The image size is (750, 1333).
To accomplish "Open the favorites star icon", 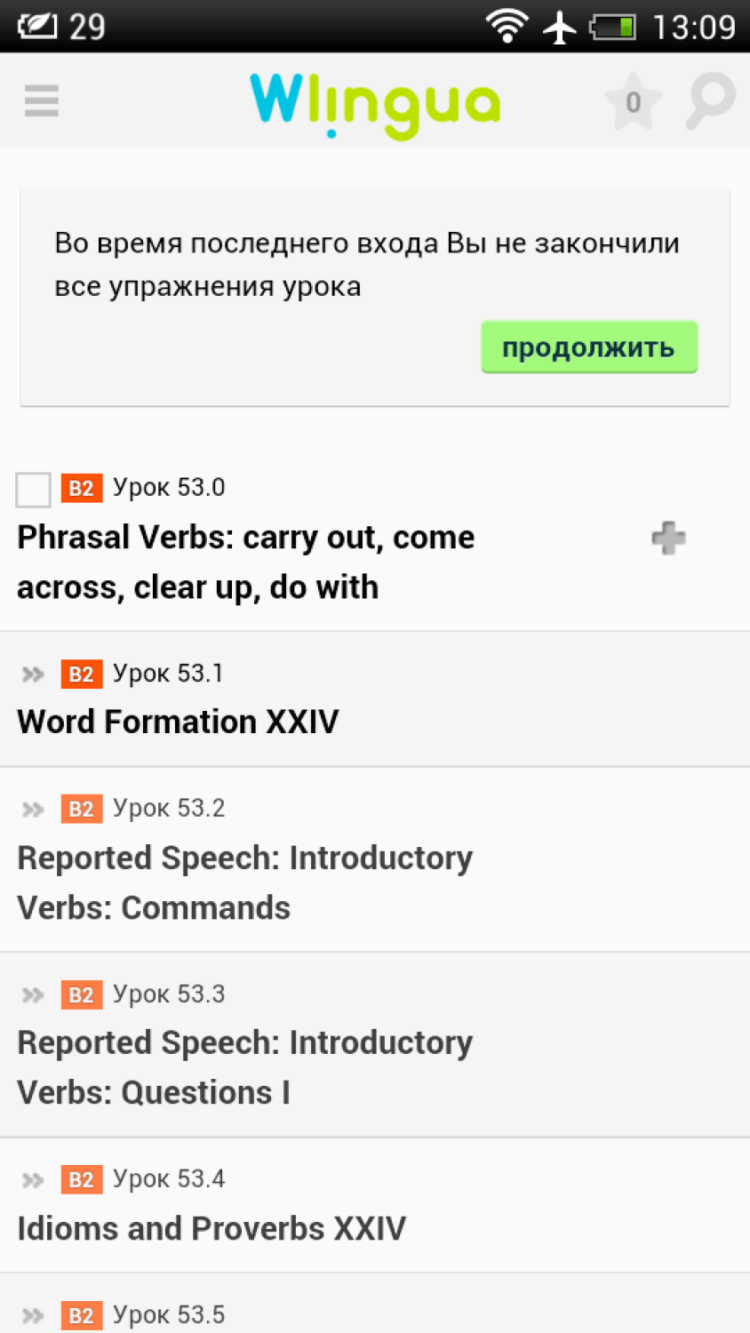I will 633,102.
